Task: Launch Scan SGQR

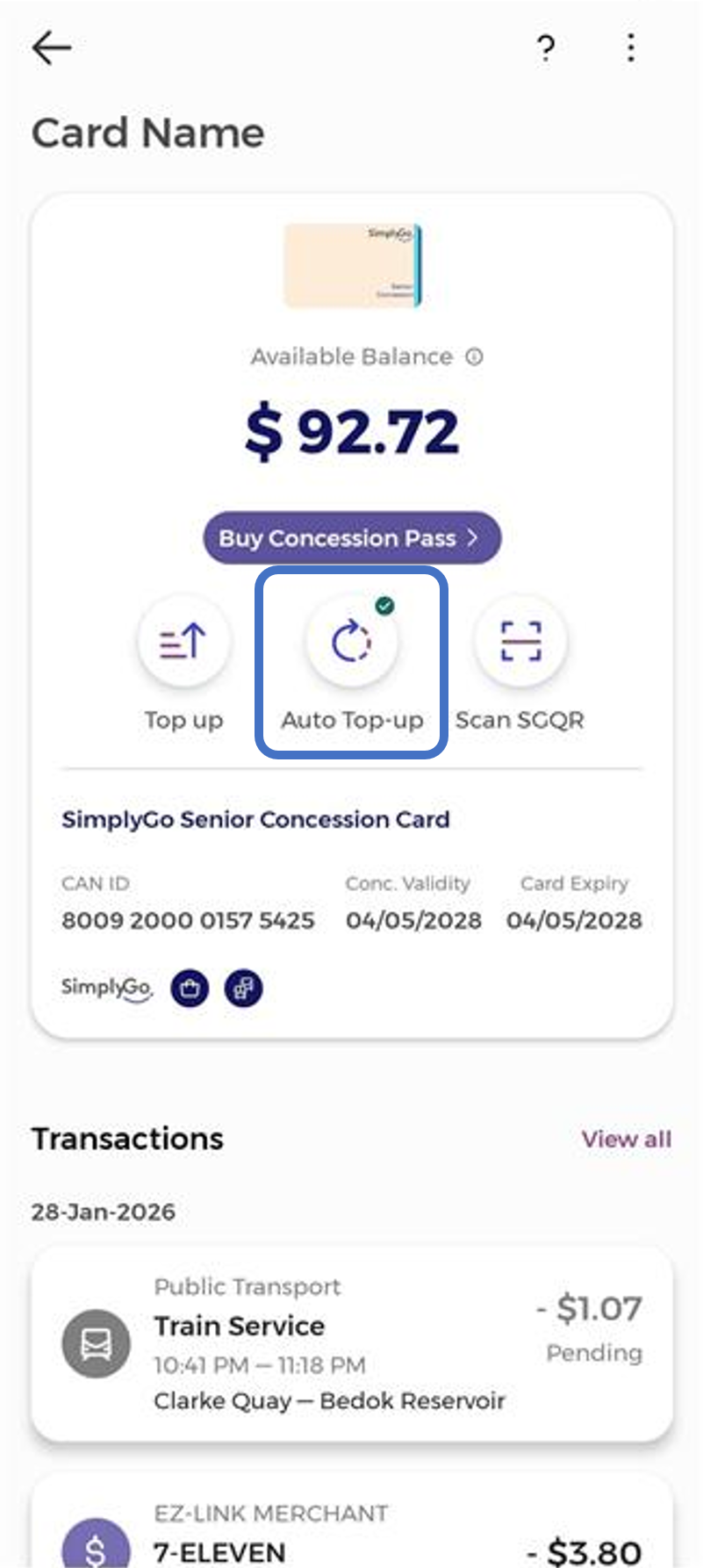Action: point(520,642)
